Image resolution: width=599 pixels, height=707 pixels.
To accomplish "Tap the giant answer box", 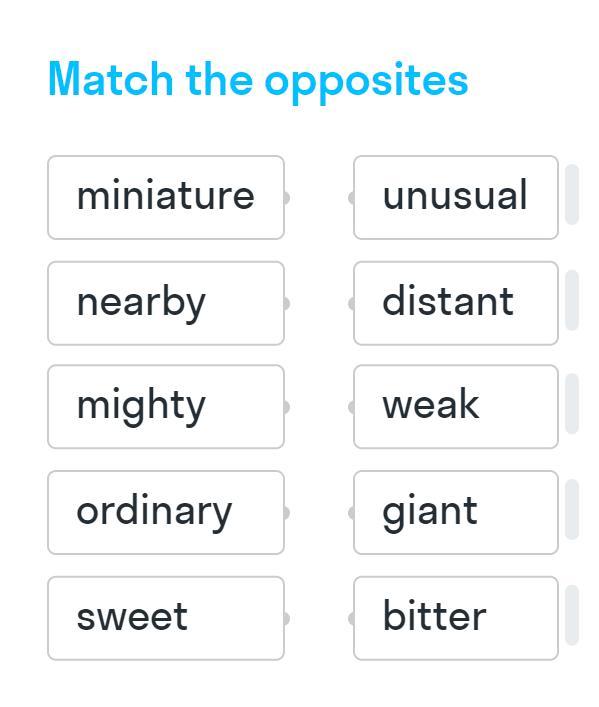I will point(456,513).
